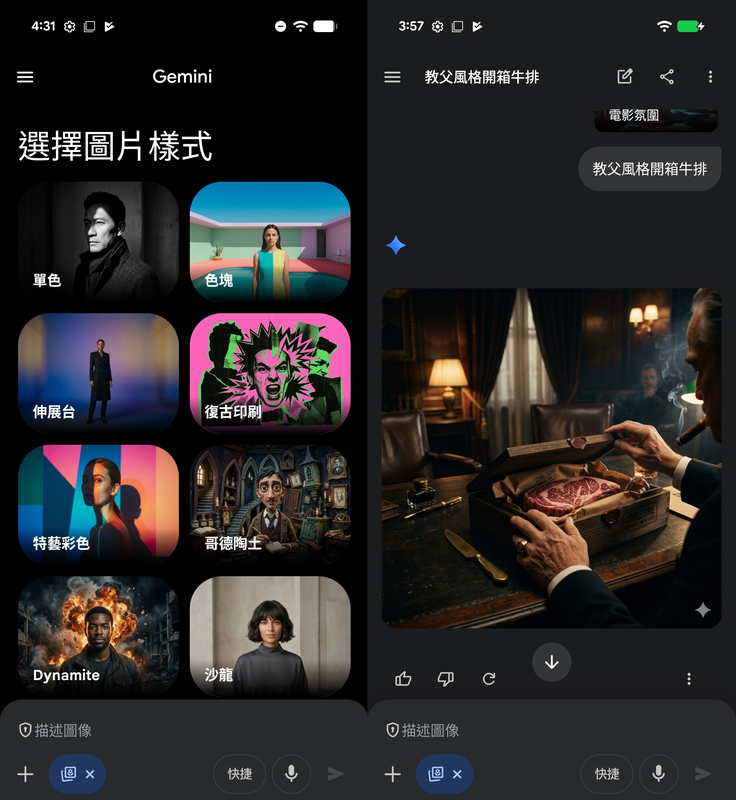This screenshot has width=736, height=800.
Task: Tap 快捷 on the image style screen
Action: (x=239, y=774)
